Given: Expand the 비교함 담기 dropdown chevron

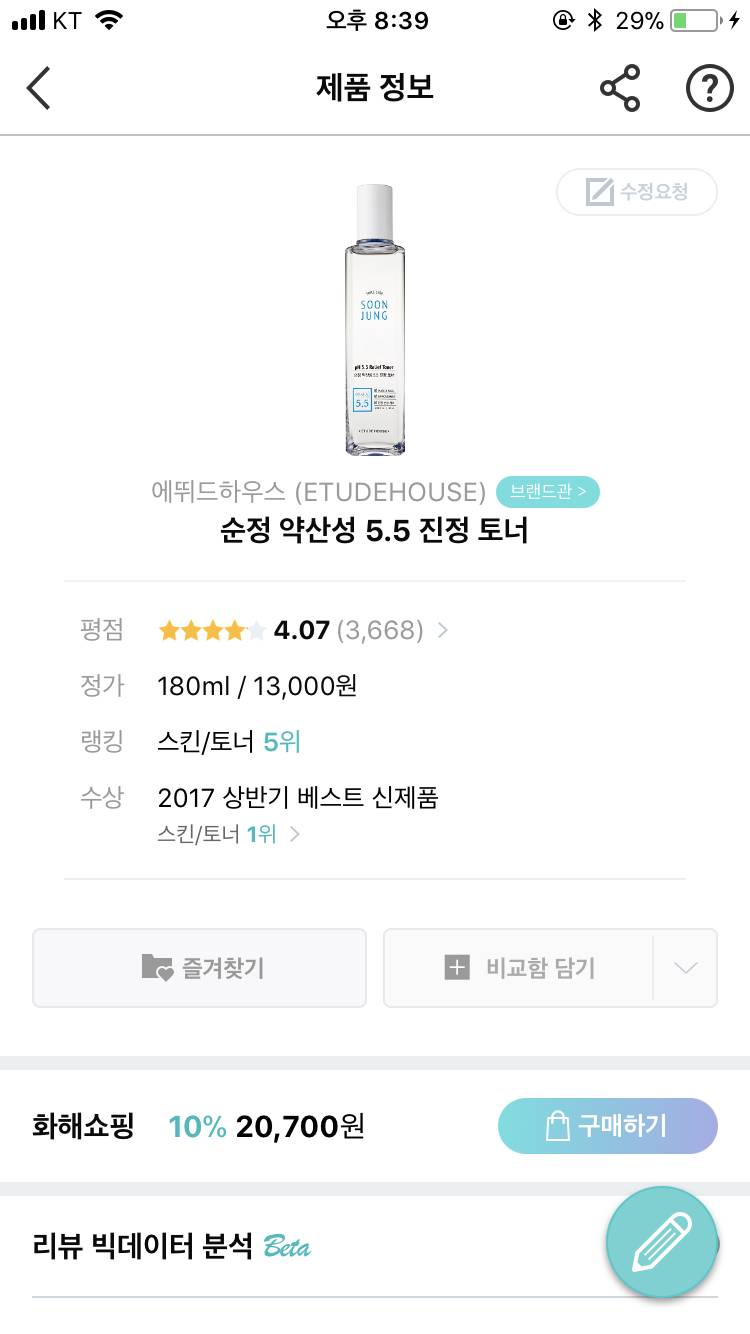Looking at the screenshot, I should (x=684, y=967).
